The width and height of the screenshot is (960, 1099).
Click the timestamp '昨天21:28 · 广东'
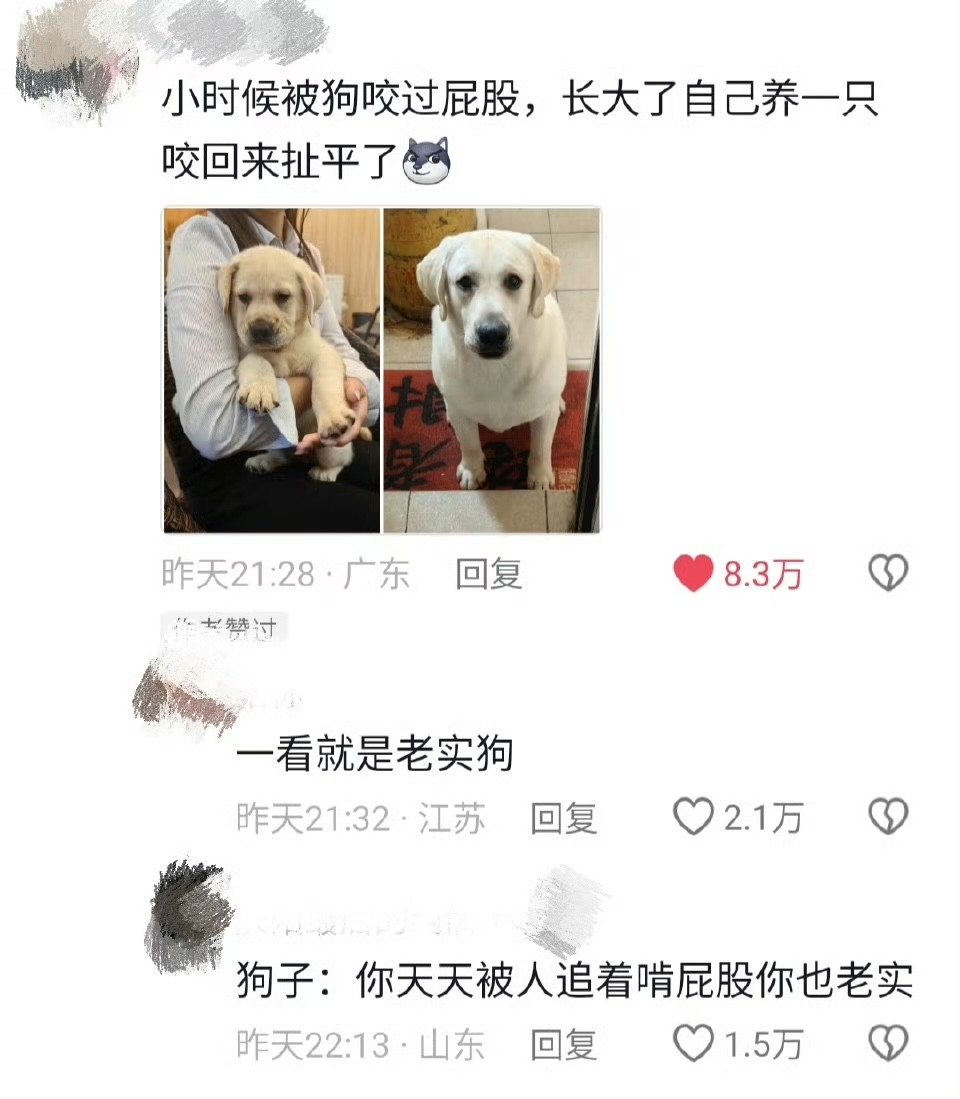pos(283,571)
